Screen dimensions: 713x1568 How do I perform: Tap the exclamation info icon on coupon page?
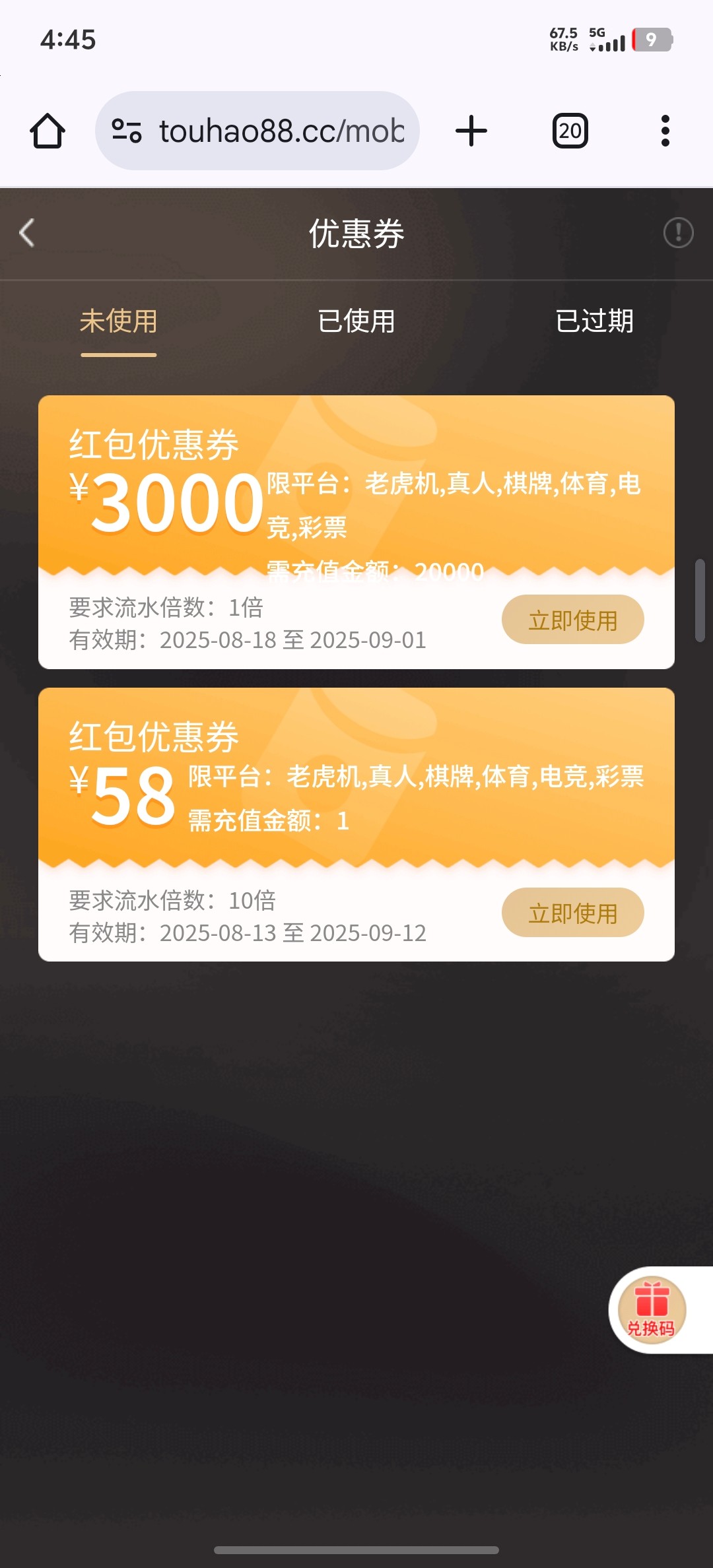(x=677, y=234)
